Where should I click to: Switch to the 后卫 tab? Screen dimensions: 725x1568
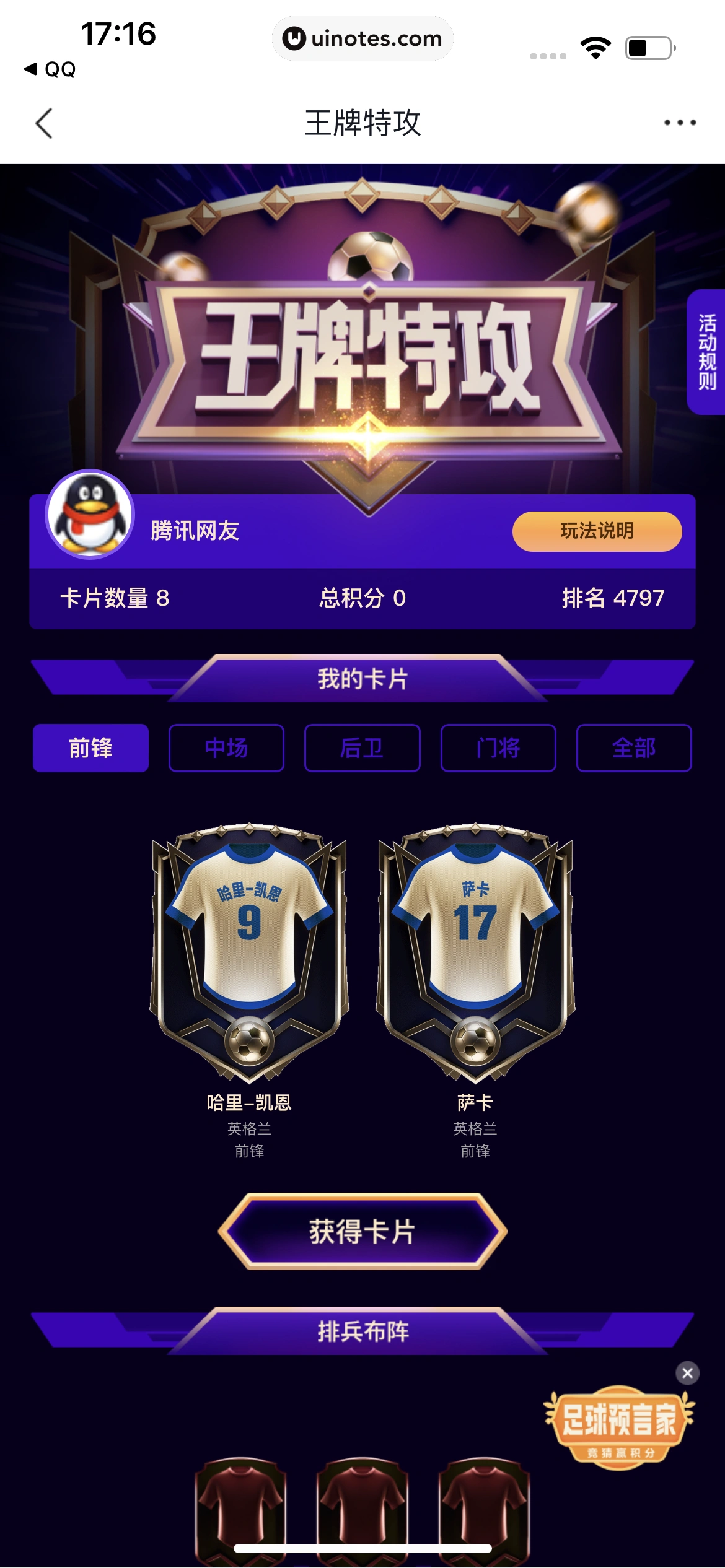362,748
